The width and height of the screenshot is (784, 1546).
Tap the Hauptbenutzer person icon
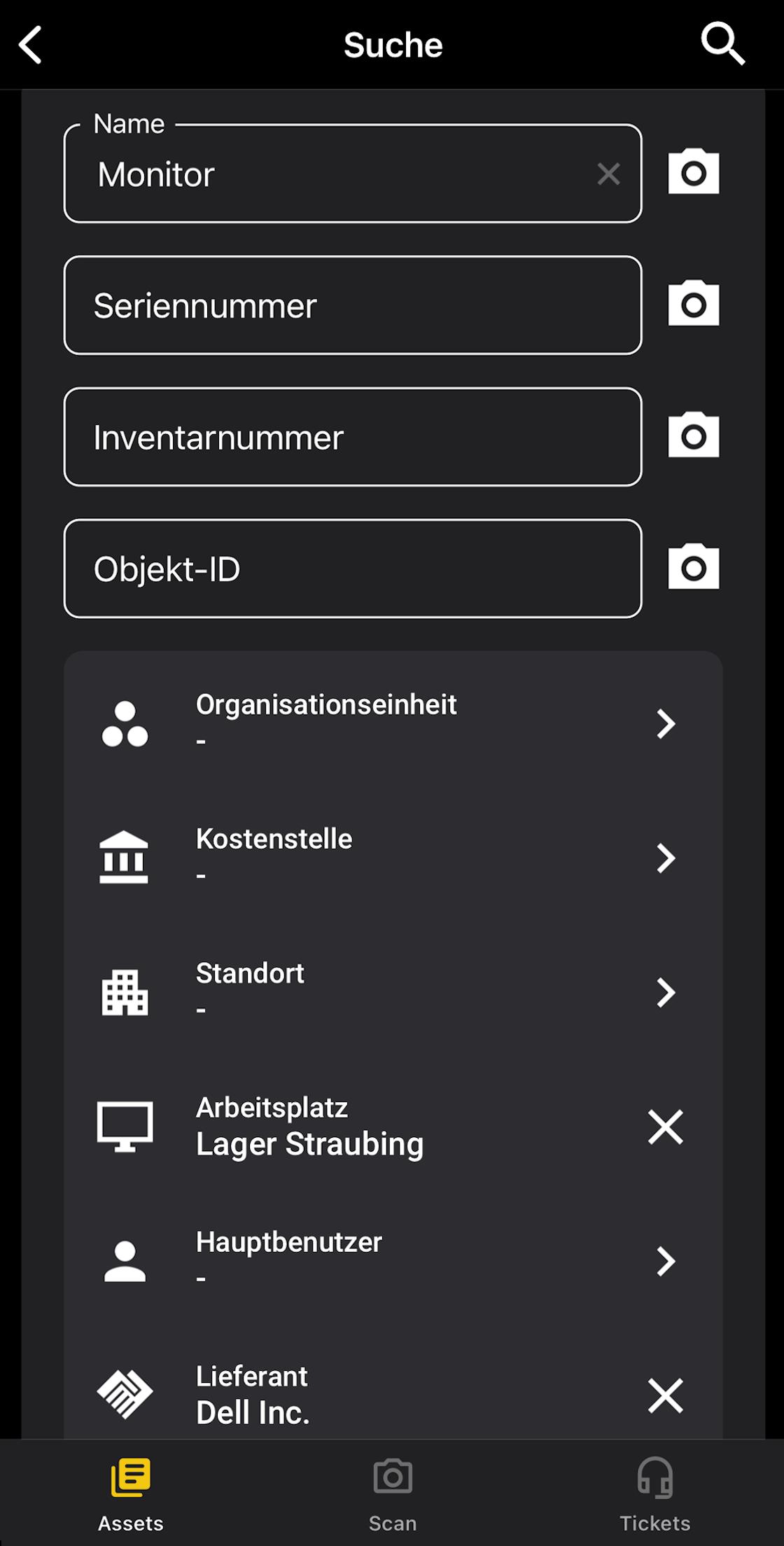[126, 1260]
